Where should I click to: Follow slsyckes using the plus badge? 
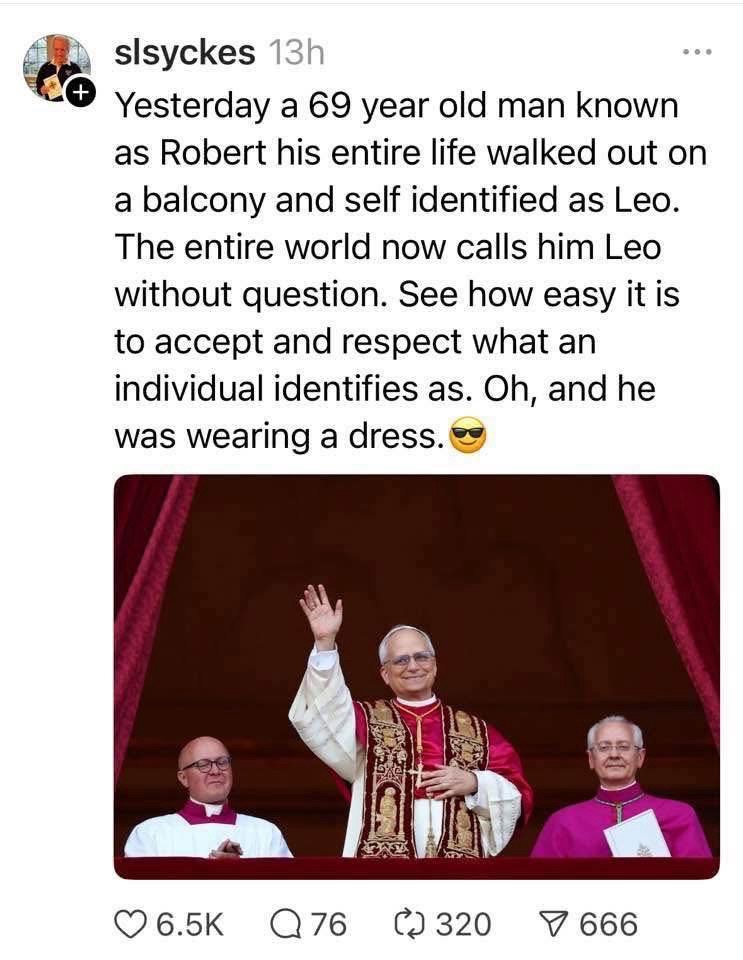tap(80, 93)
